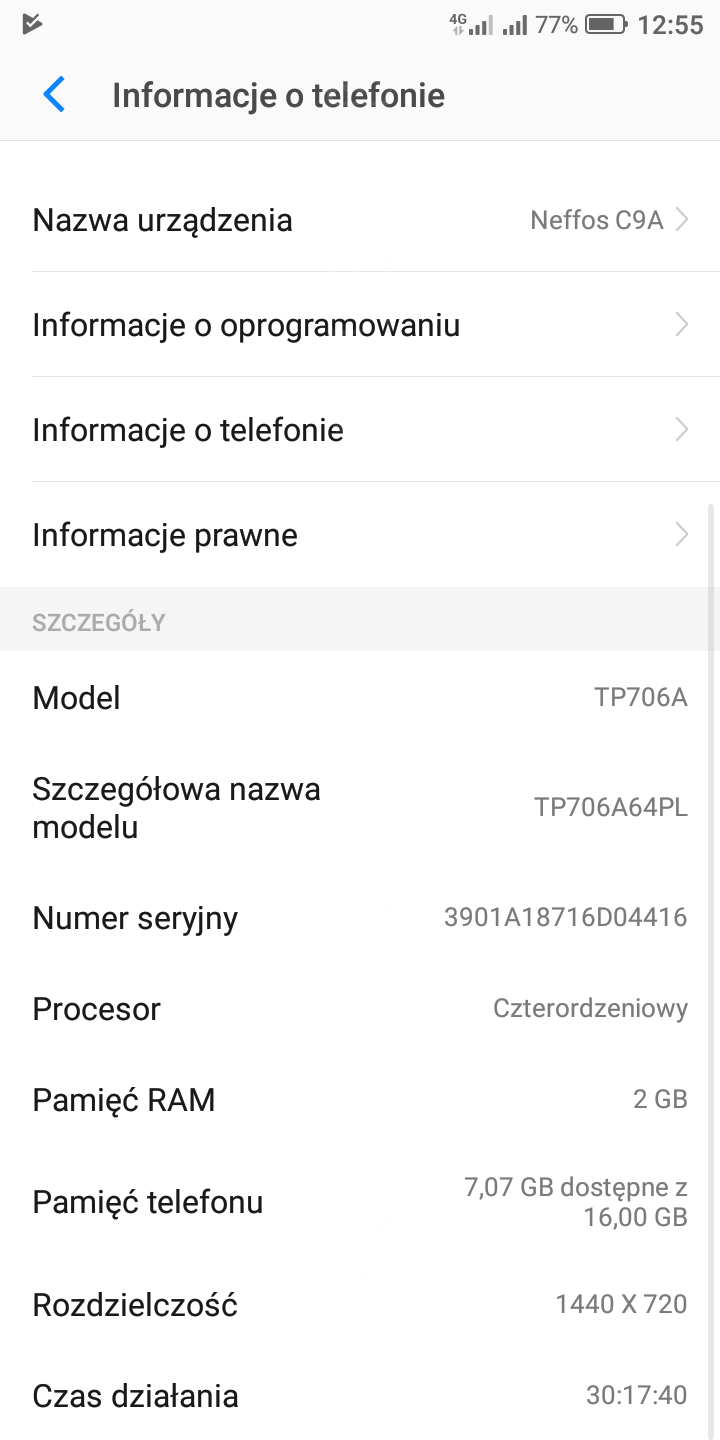Open Informacje o oprogramowaniu
This screenshot has height=1440, width=720.
(360, 325)
